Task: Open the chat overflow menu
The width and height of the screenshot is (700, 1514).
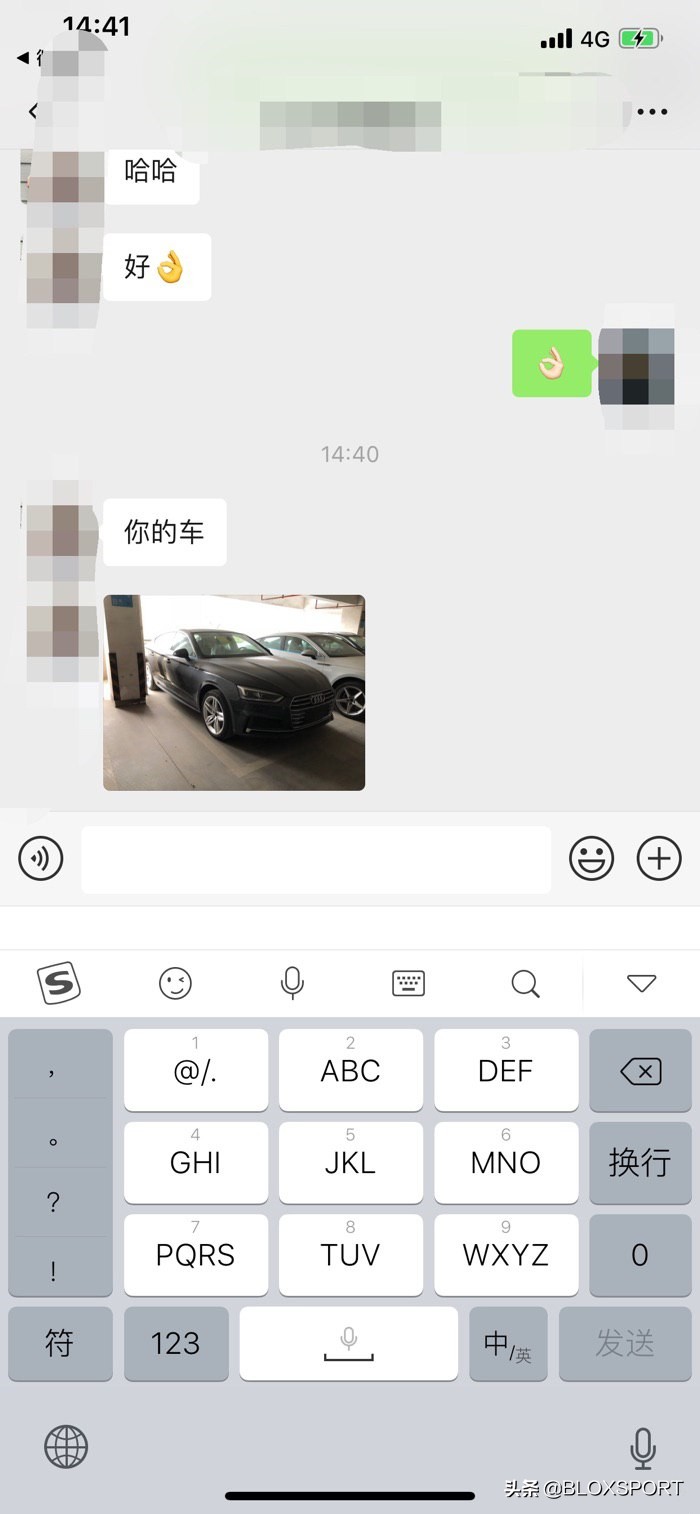Action: (652, 111)
